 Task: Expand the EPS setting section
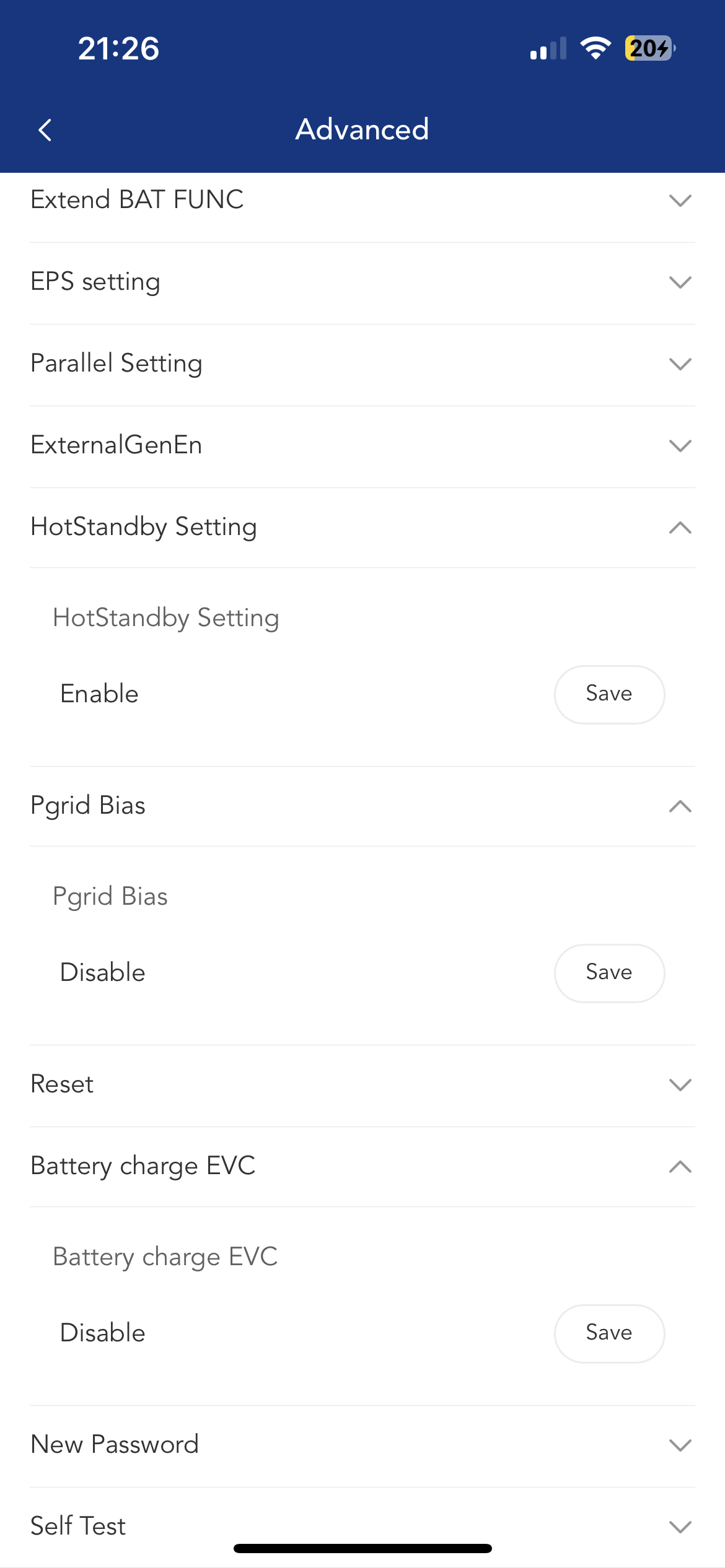(x=362, y=282)
